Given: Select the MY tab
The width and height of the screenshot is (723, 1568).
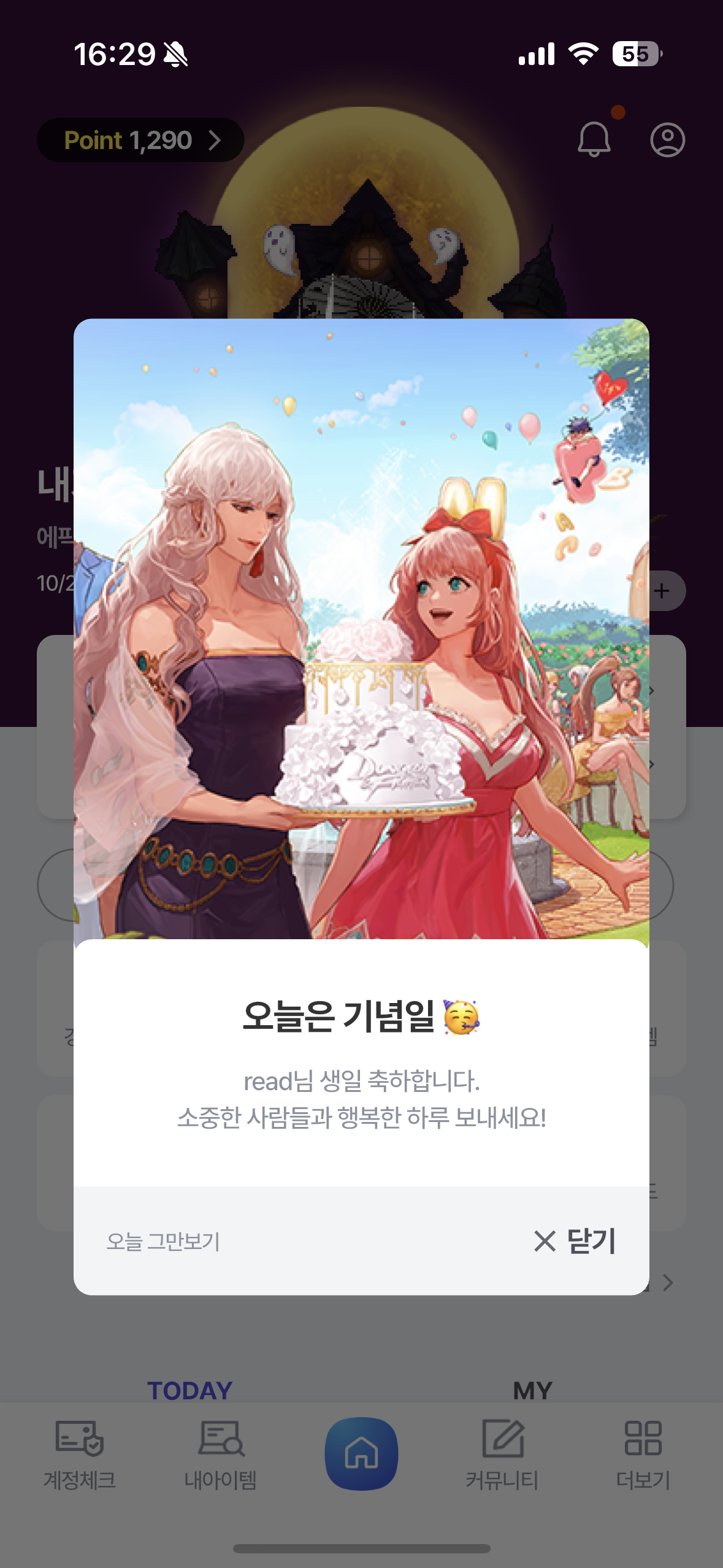Looking at the screenshot, I should (532, 1389).
